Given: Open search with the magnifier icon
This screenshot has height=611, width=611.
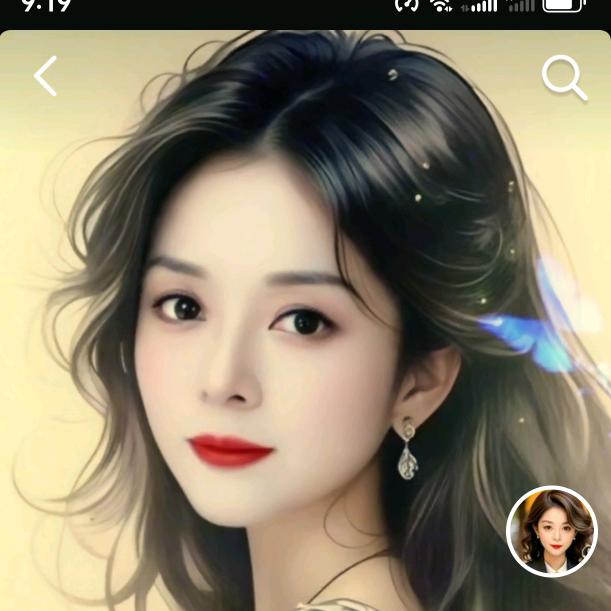Looking at the screenshot, I should [x=565, y=78].
